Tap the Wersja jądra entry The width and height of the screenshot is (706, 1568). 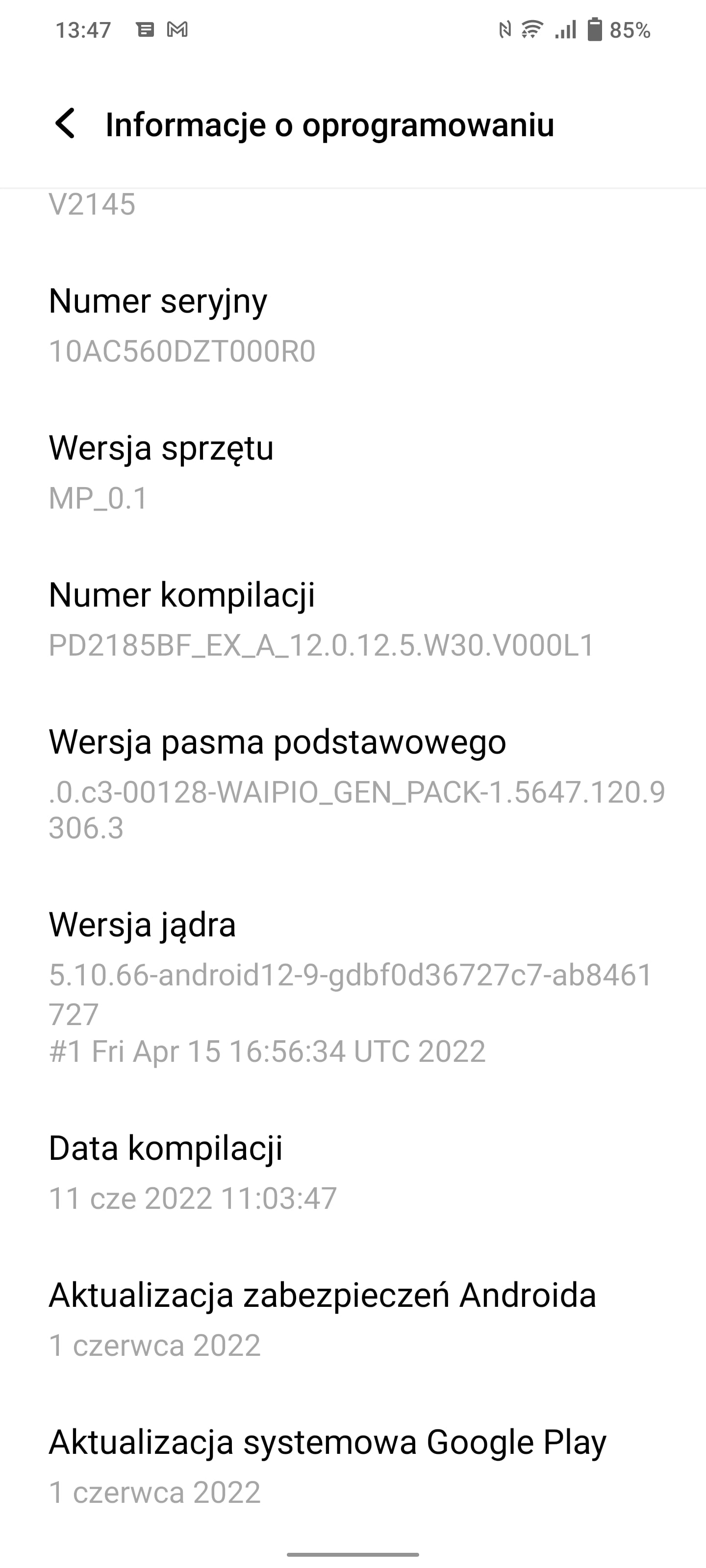pos(353,987)
